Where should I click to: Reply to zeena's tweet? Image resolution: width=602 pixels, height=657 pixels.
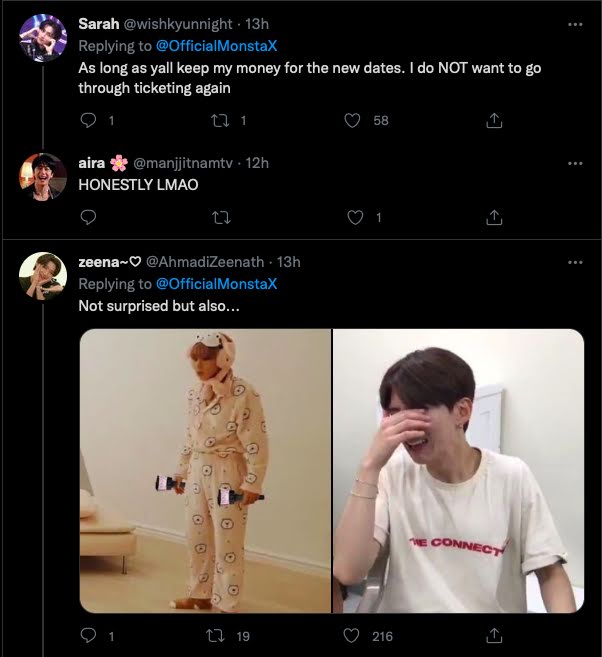coord(88,635)
